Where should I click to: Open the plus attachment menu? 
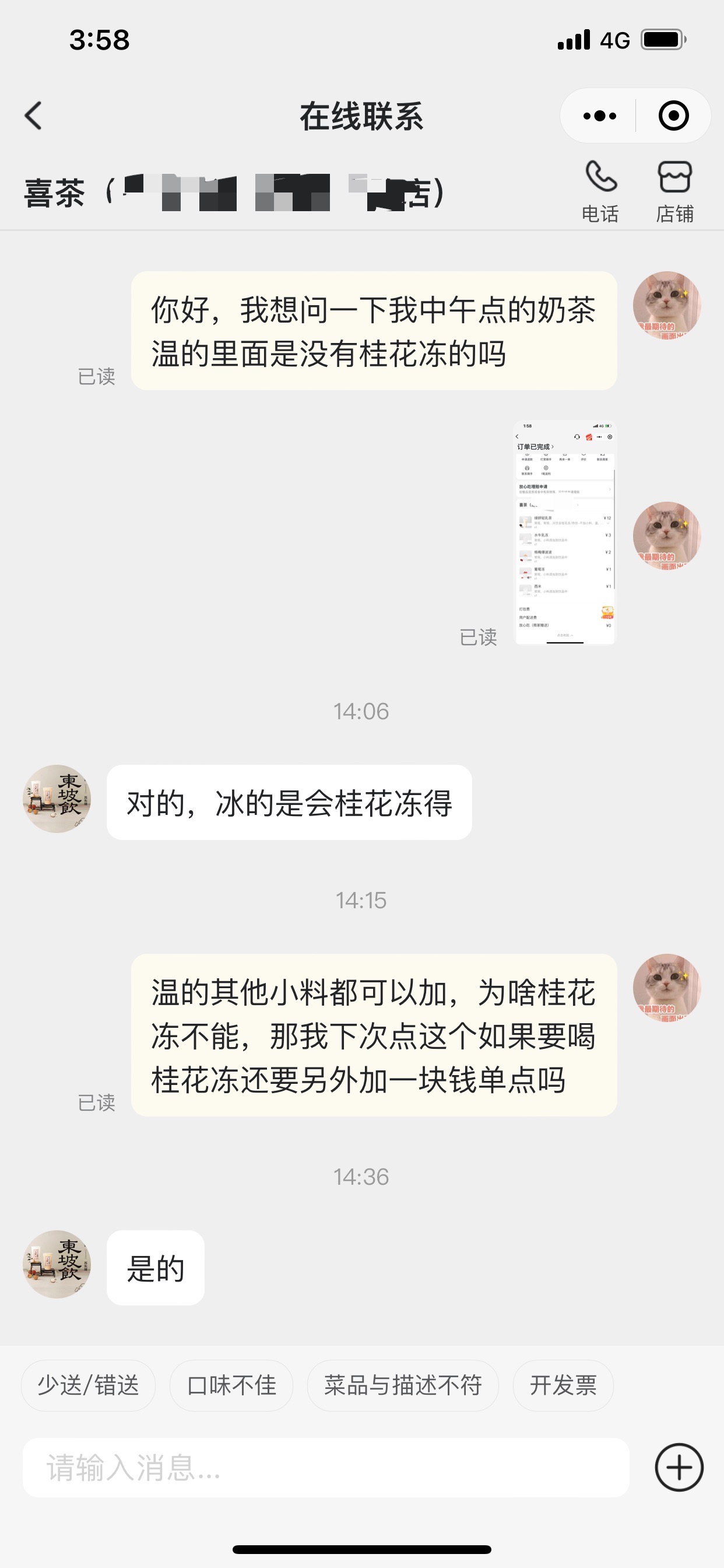[x=679, y=1468]
